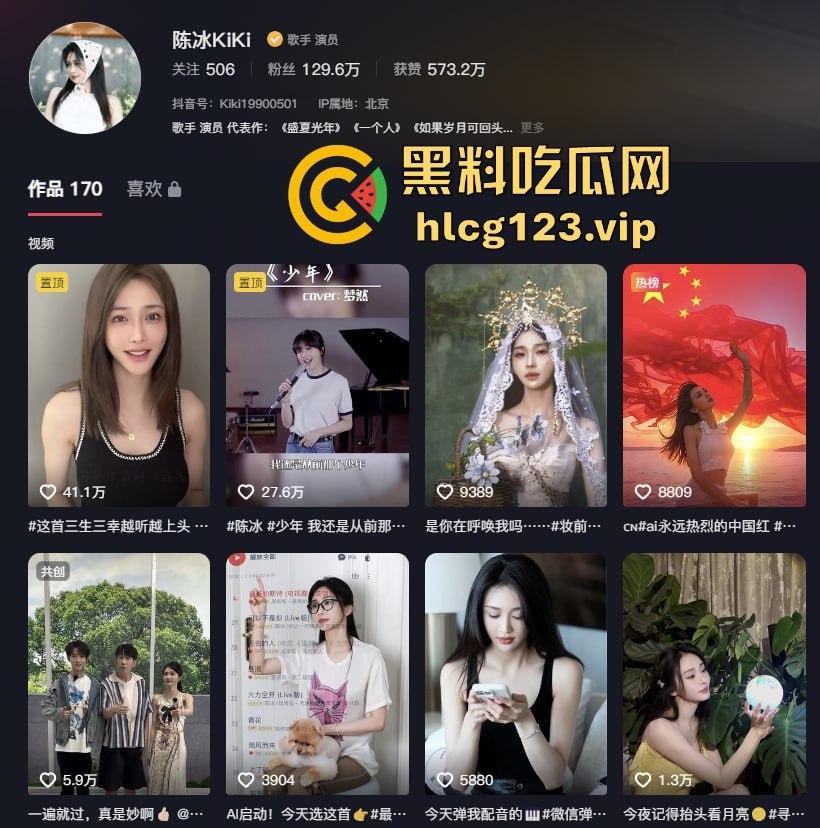Watch the 热榜 video about 中国红
Image resolution: width=820 pixels, height=828 pixels.
coord(714,385)
